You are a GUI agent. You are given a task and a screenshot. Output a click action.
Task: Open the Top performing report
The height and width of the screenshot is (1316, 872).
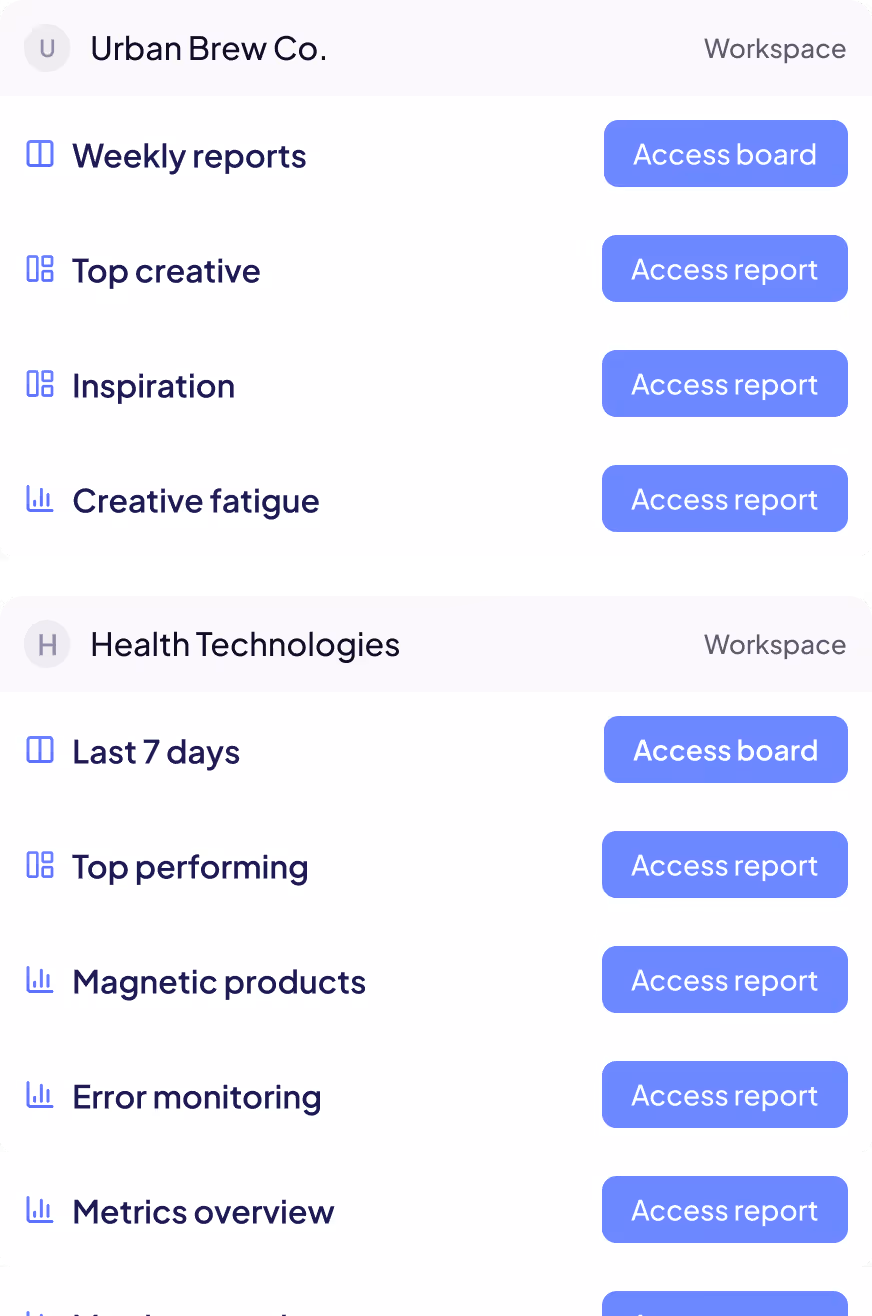725,865
